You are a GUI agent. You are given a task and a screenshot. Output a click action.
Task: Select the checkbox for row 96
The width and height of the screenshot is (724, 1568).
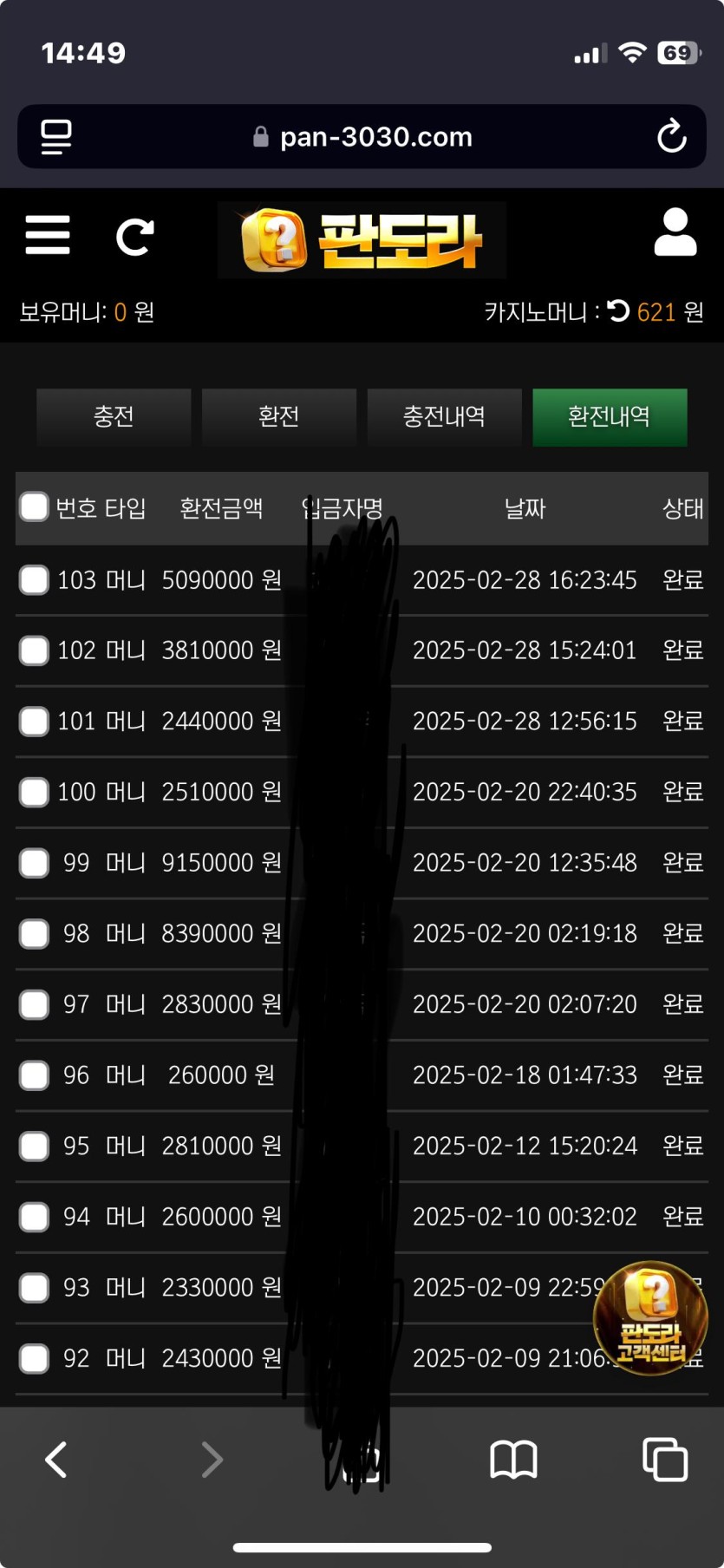(35, 1075)
